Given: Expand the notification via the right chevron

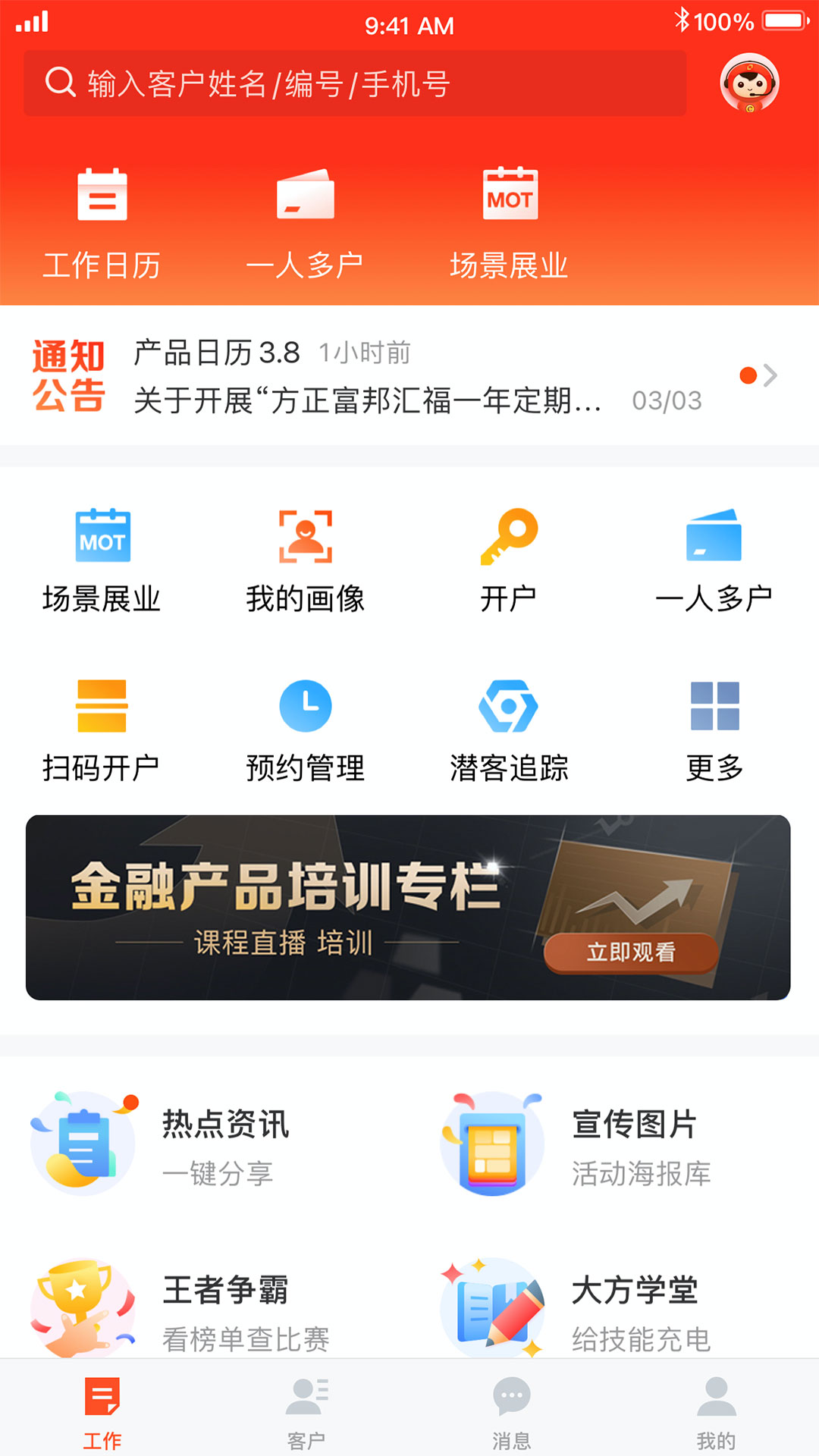Looking at the screenshot, I should (x=773, y=375).
